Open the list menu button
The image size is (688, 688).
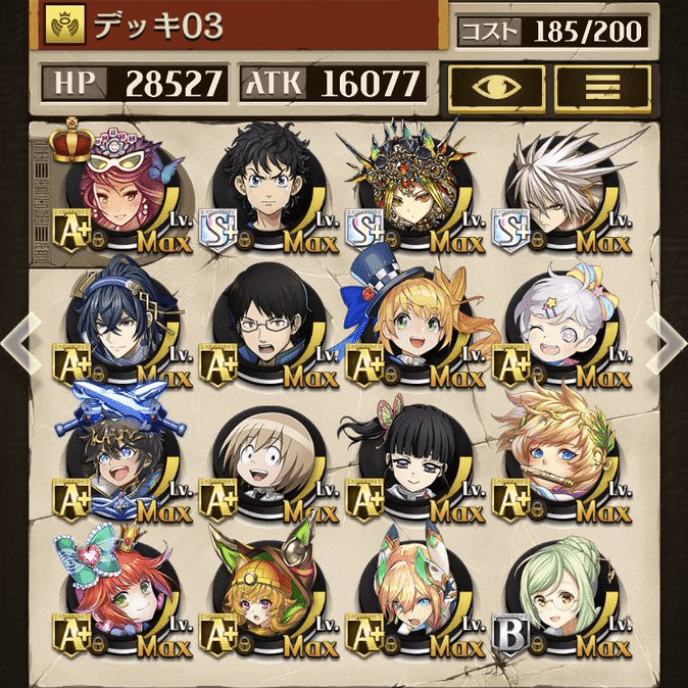[602, 86]
